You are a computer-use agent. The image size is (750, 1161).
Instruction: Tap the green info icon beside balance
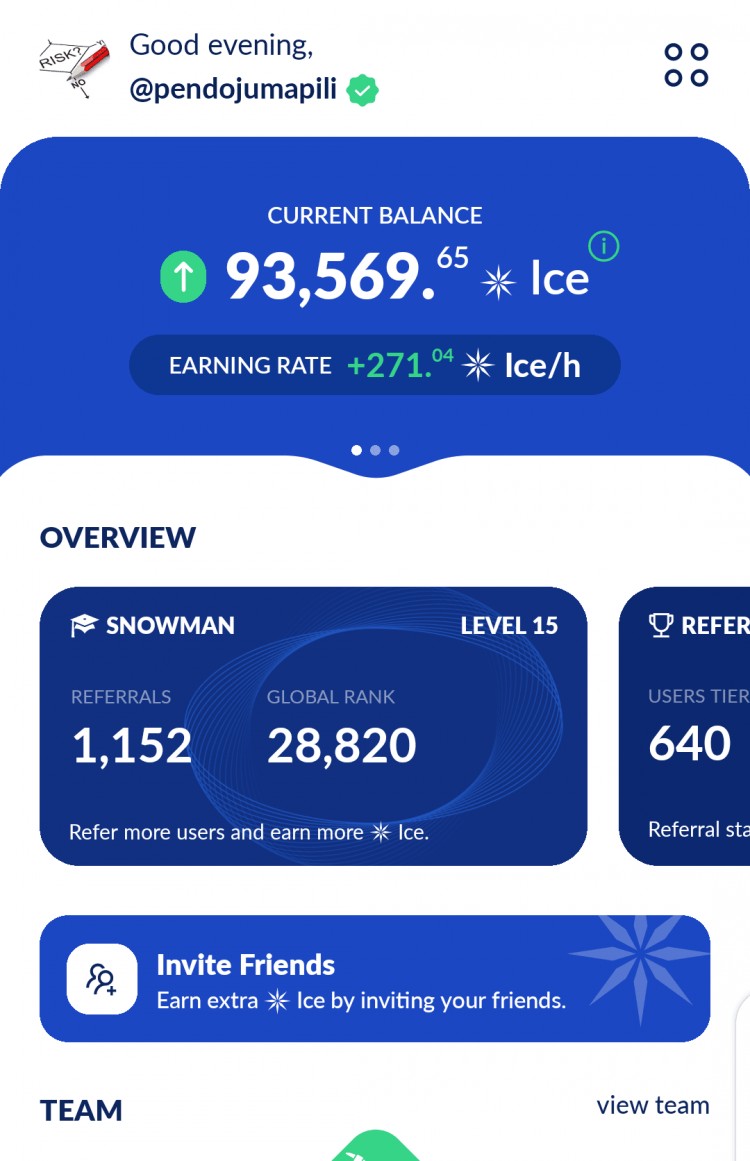[603, 247]
